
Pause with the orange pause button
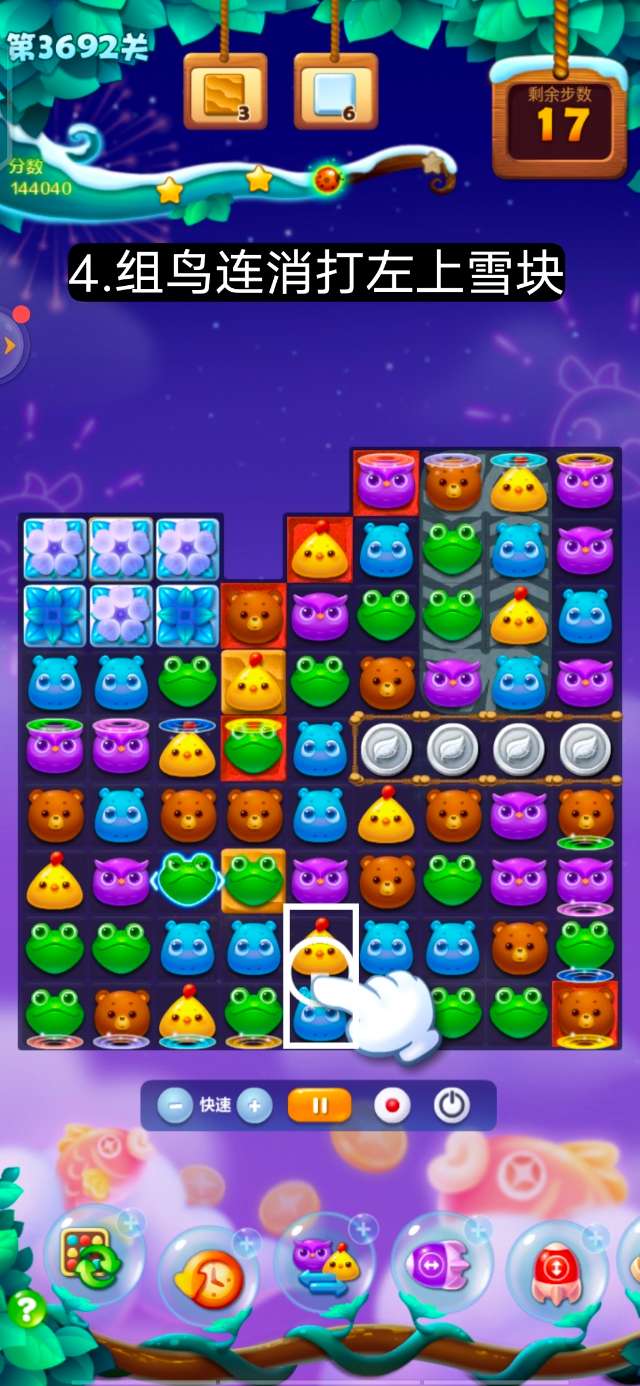(320, 1106)
